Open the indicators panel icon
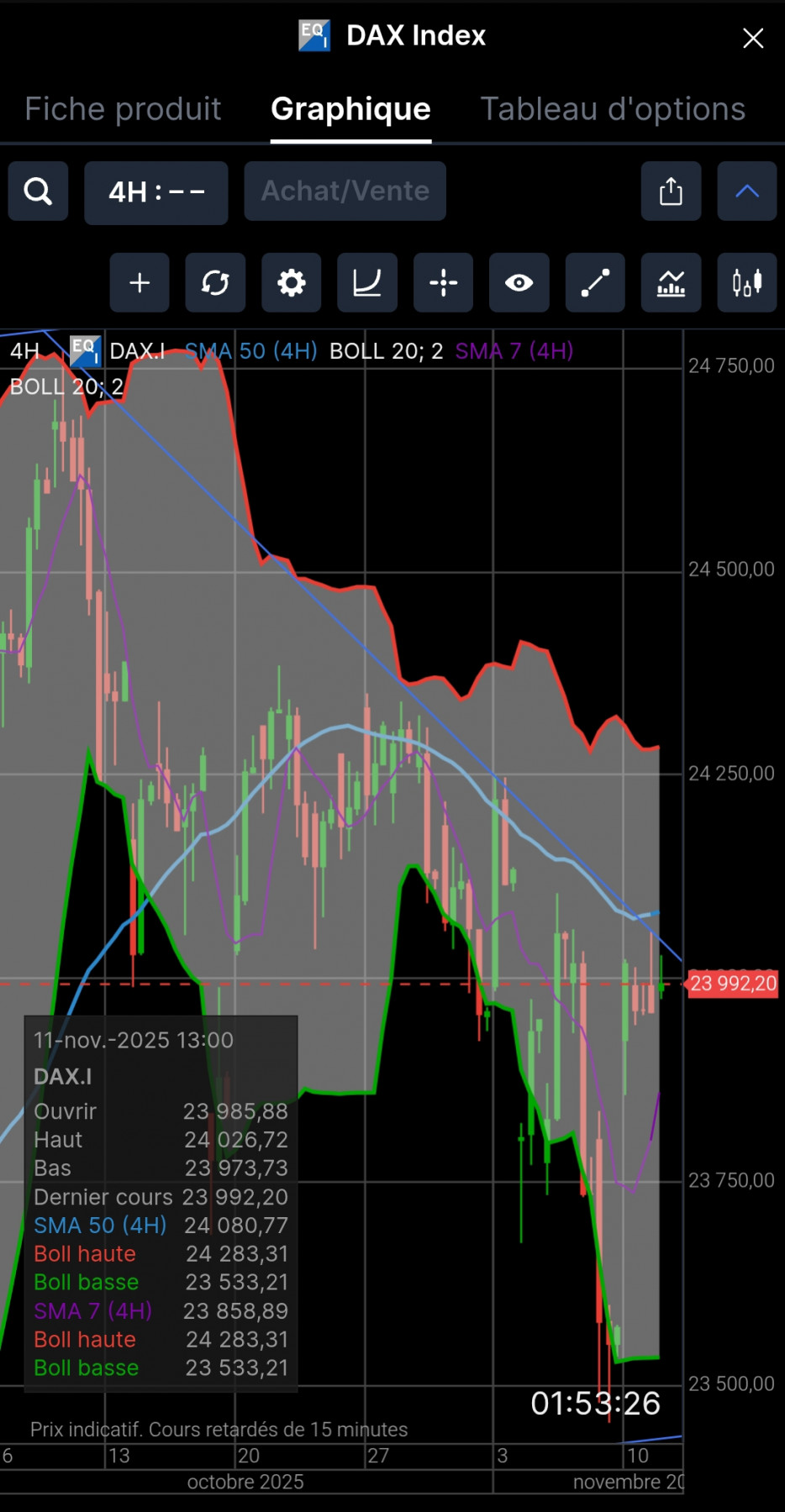 point(671,283)
